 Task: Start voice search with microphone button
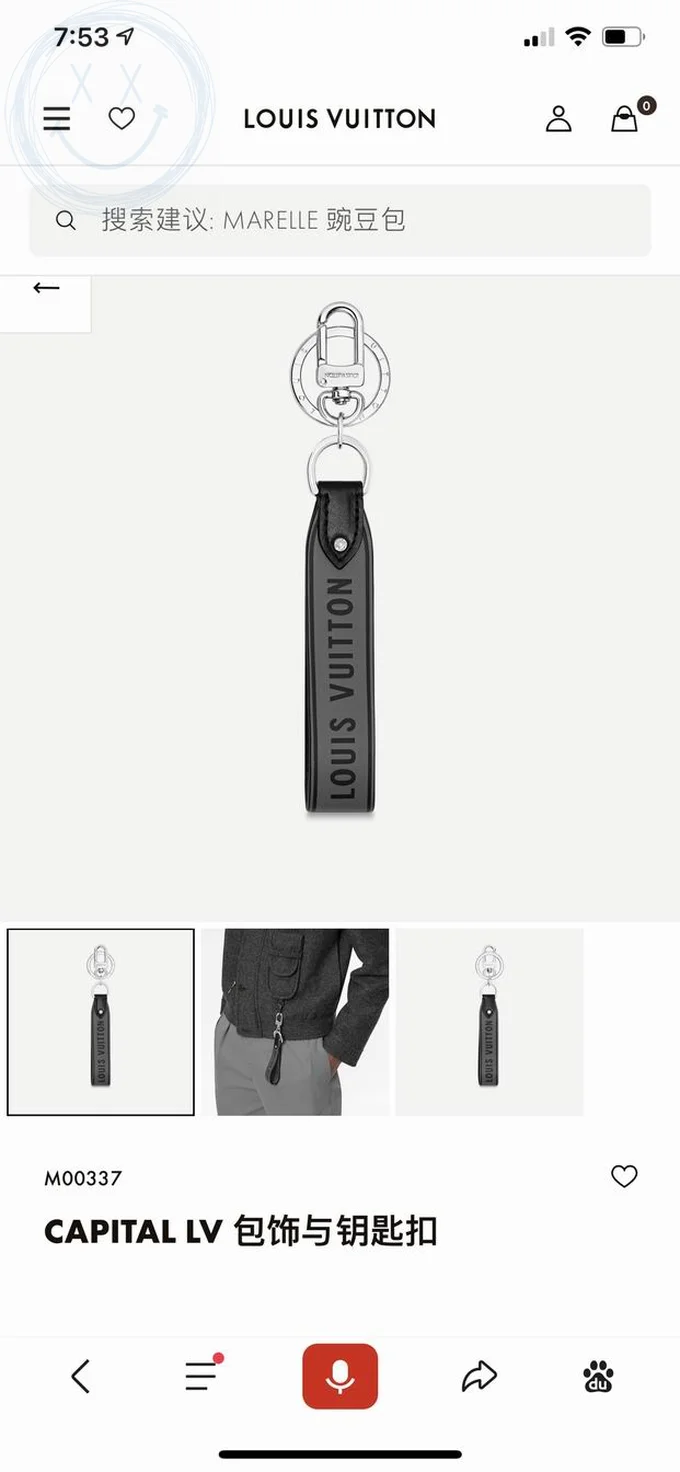[340, 1377]
